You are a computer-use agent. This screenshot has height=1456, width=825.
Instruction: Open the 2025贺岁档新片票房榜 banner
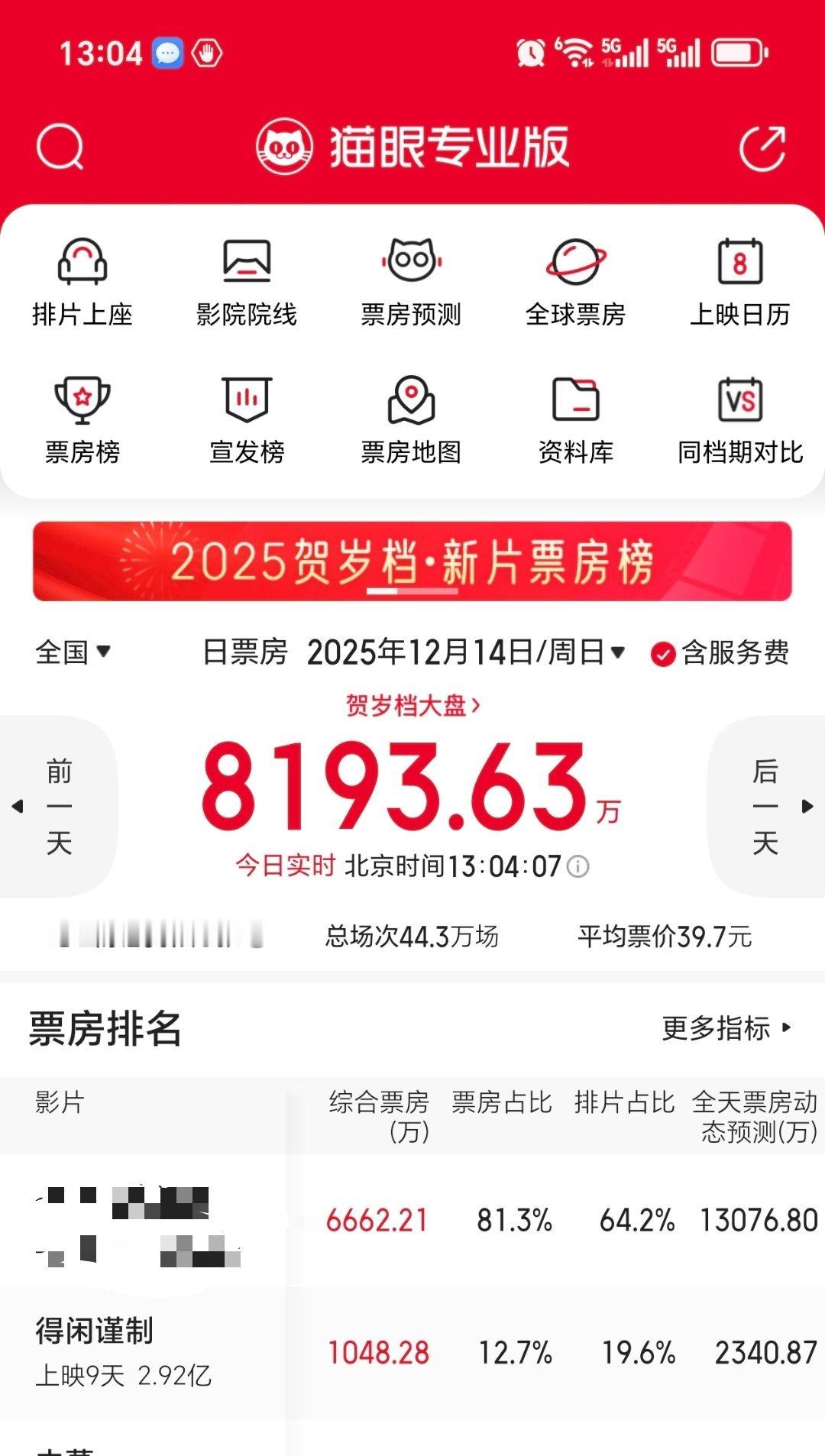click(412, 561)
